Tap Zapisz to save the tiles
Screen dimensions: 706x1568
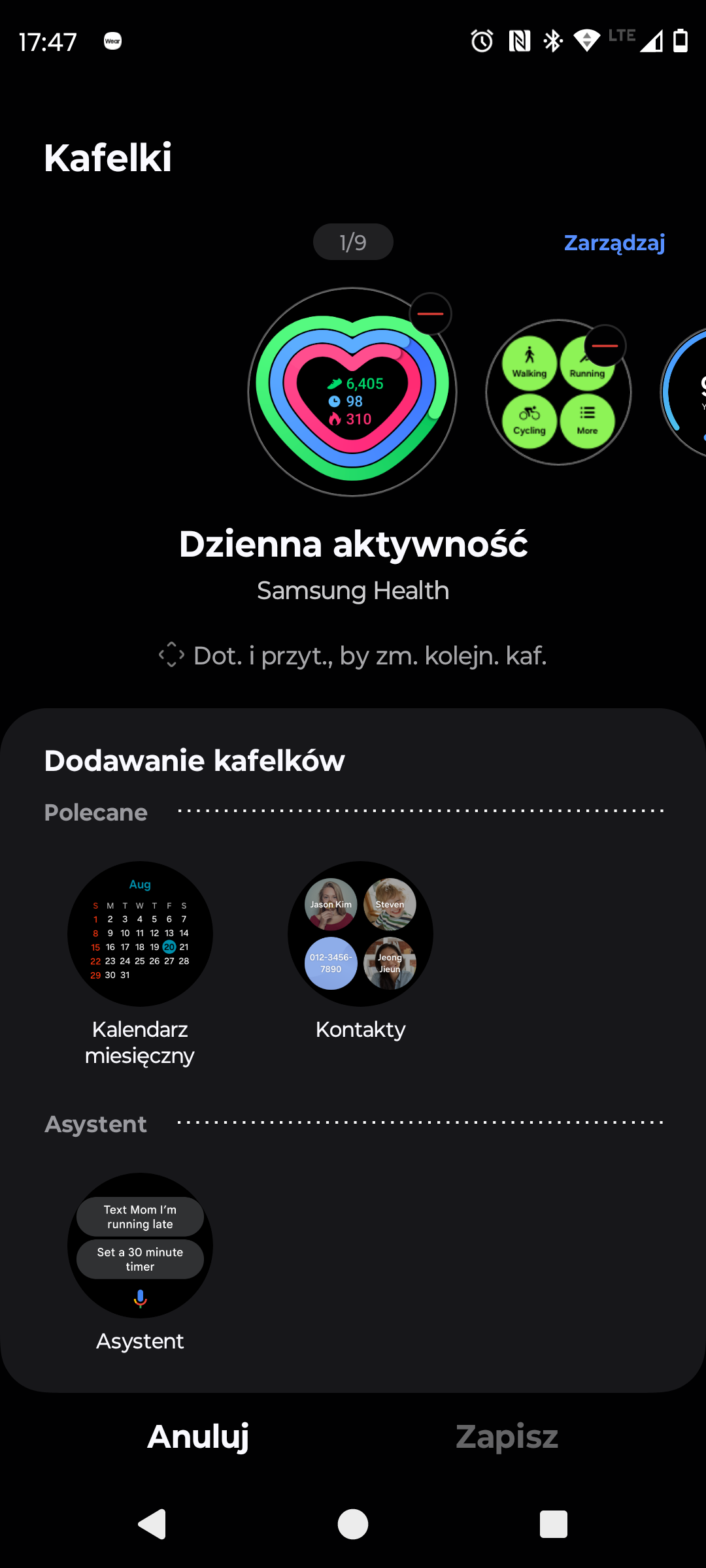click(x=507, y=1436)
